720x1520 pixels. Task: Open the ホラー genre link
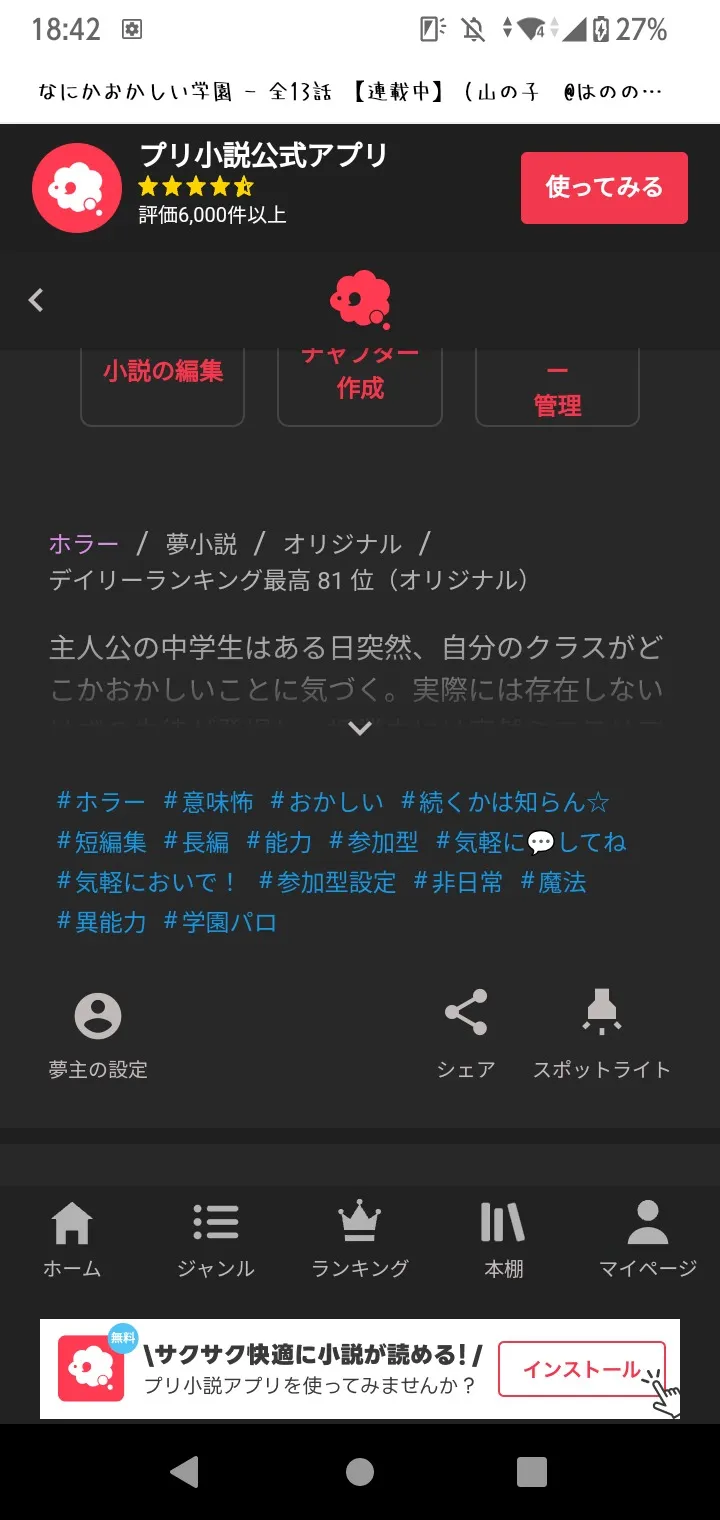coord(84,544)
